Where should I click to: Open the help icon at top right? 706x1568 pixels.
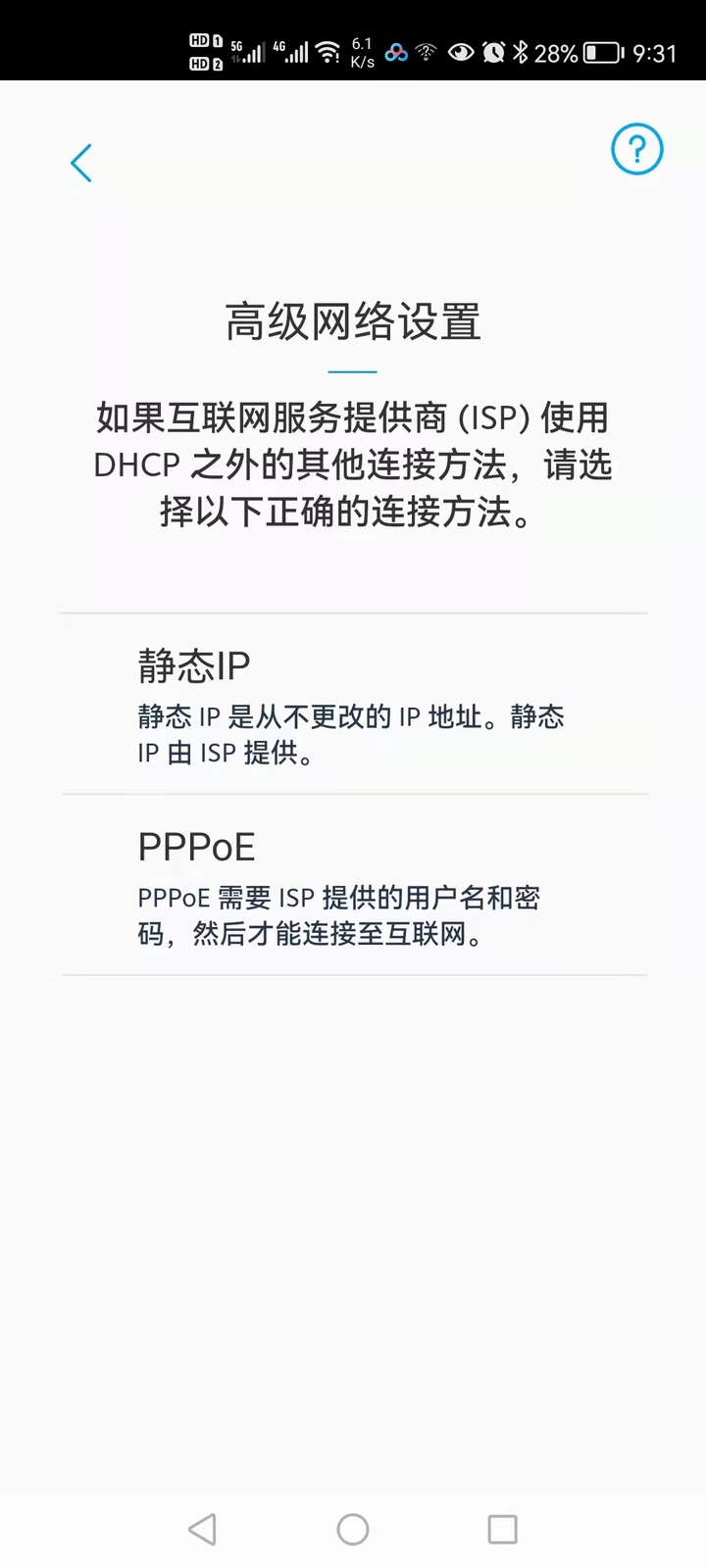(x=636, y=149)
